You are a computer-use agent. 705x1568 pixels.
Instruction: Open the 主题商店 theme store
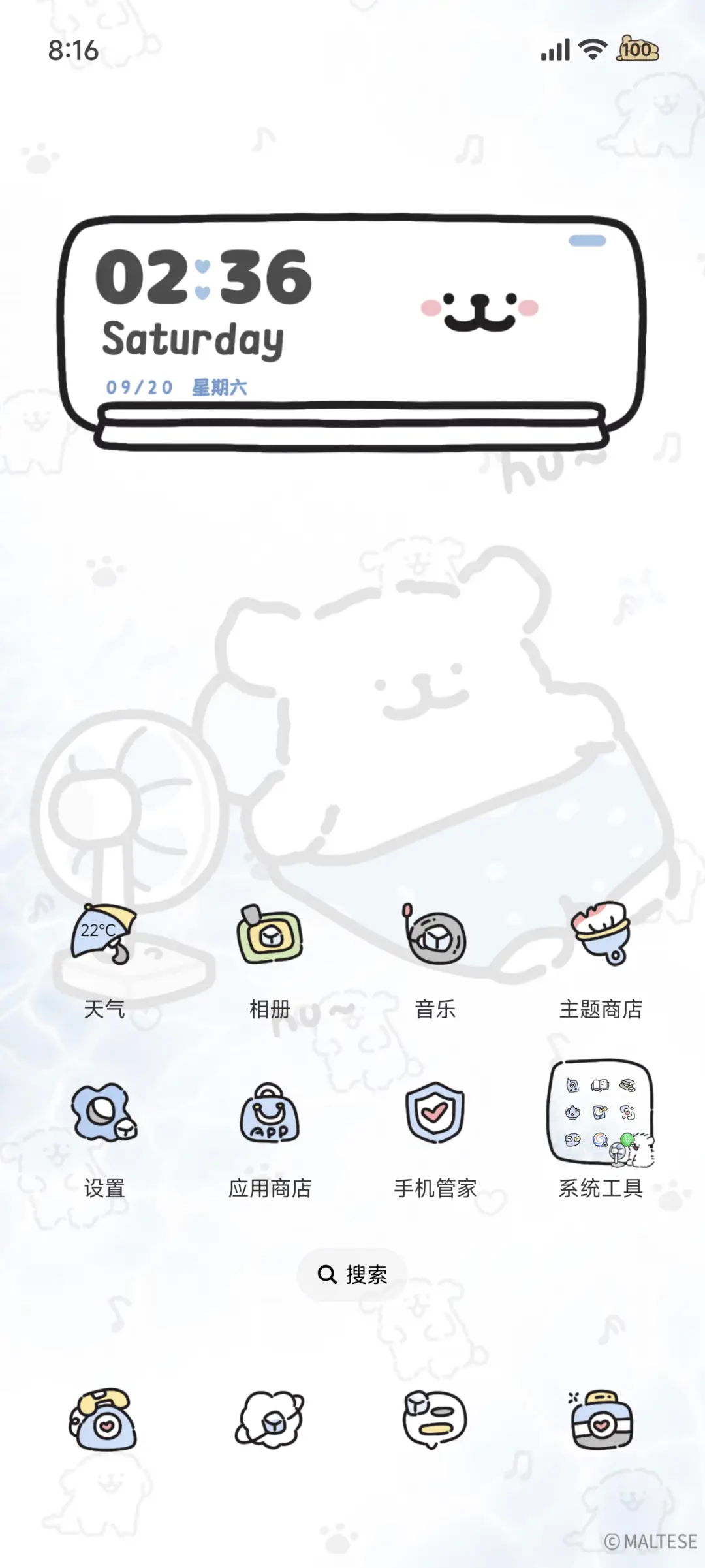pyautogui.click(x=599, y=933)
